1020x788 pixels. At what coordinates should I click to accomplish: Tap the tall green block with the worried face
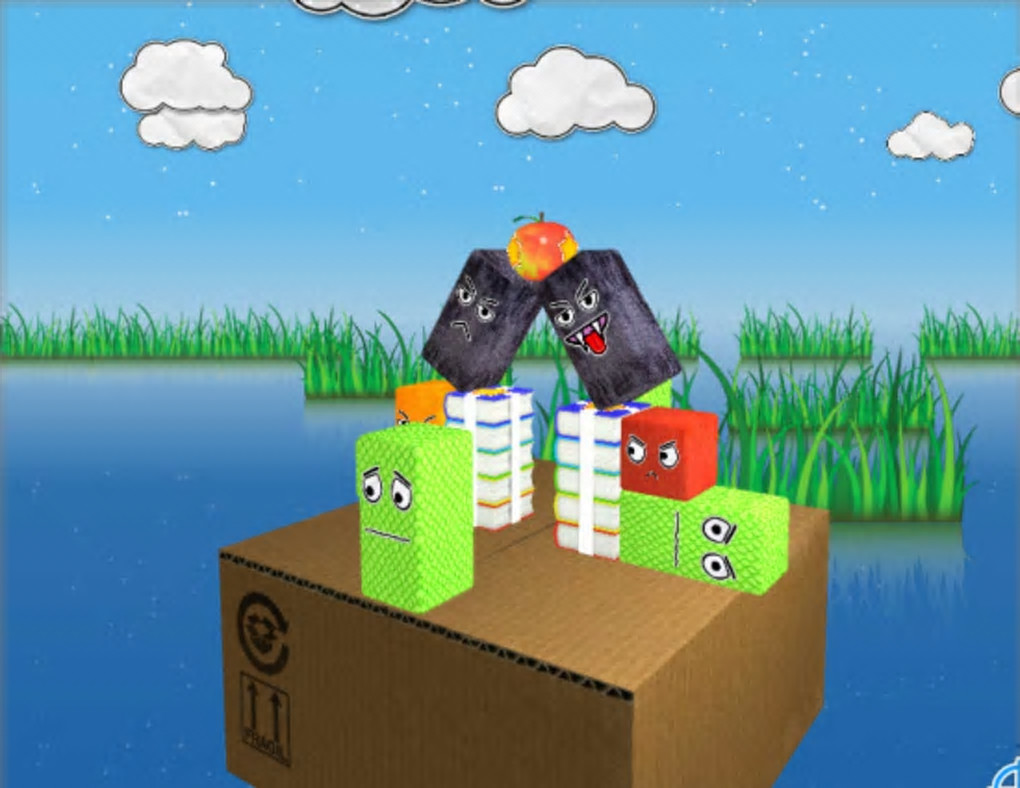(414, 517)
